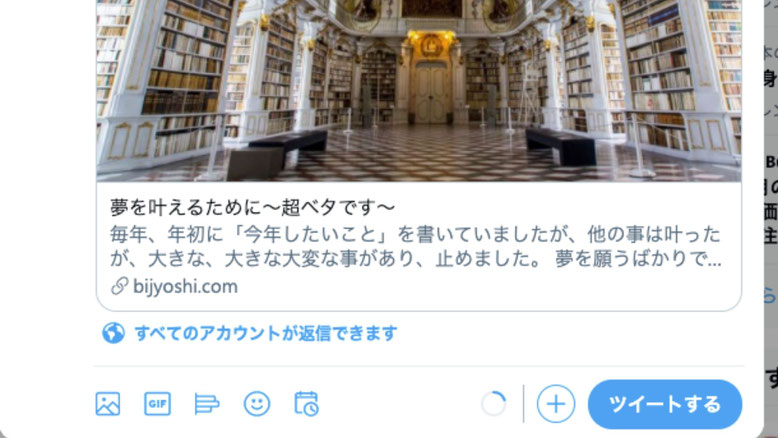Add another tweet to the thread

556,404
